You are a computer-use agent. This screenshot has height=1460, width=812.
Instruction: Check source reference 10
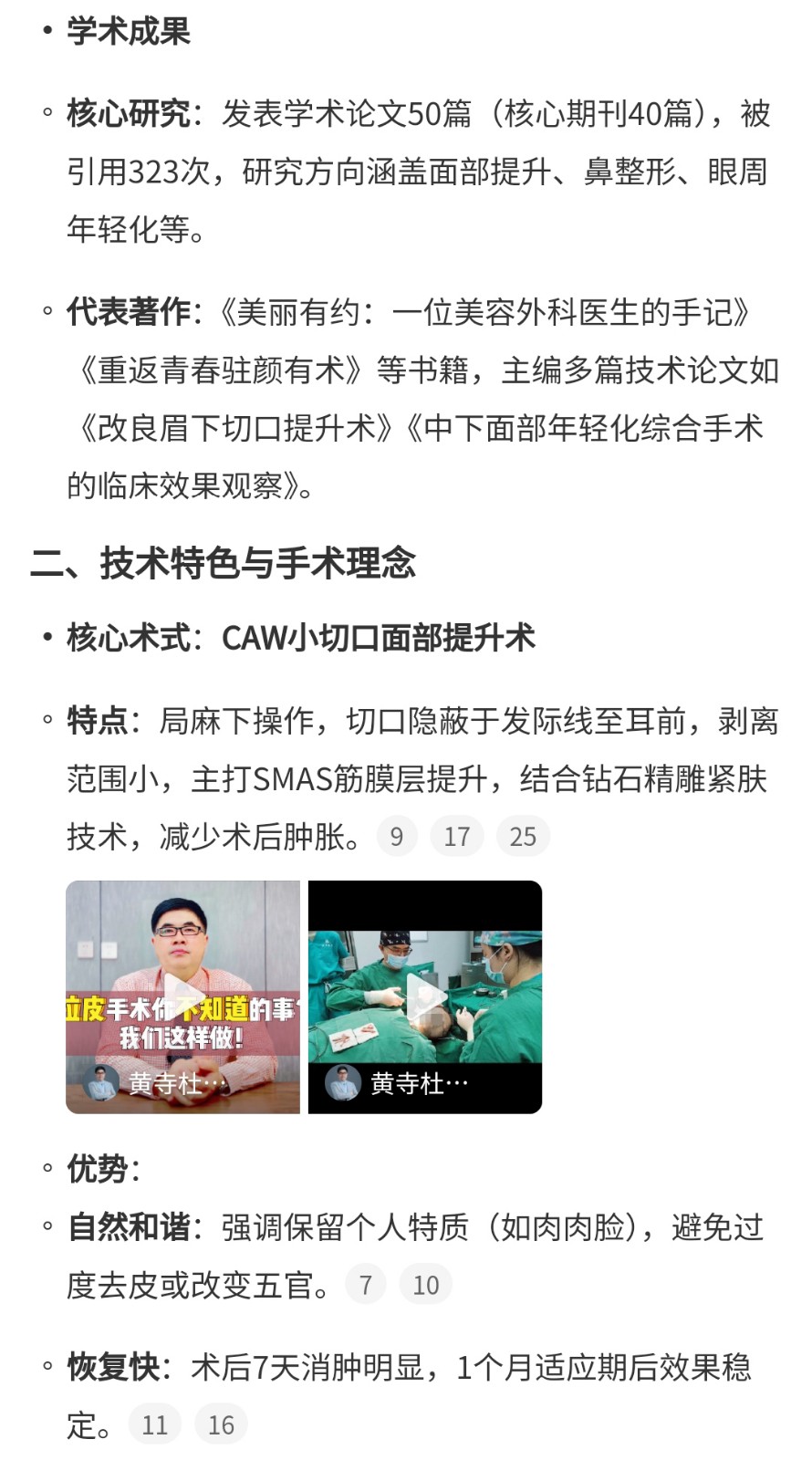click(x=426, y=1285)
